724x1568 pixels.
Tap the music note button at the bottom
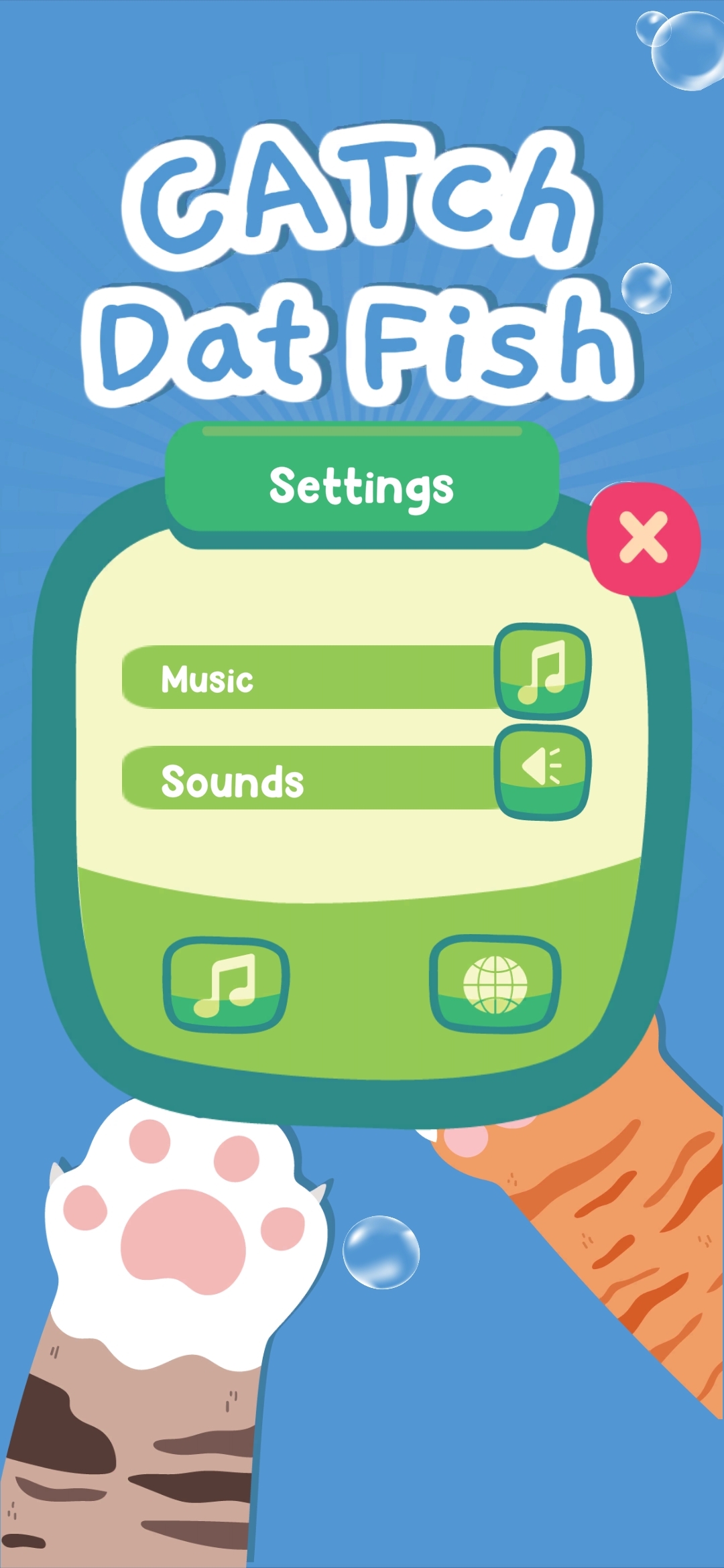pyautogui.click(x=226, y=984)
